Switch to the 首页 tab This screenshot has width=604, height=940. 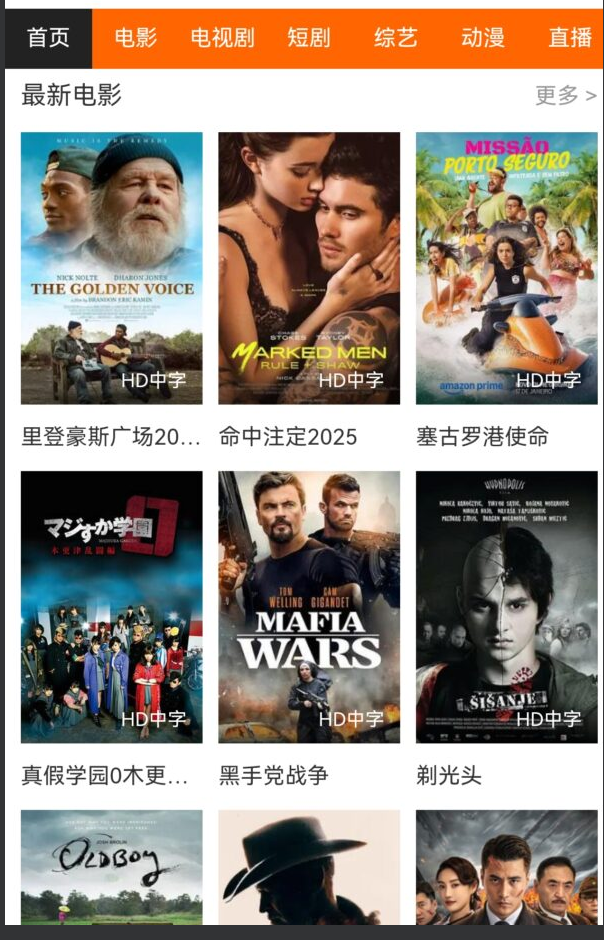pos(48,38)
